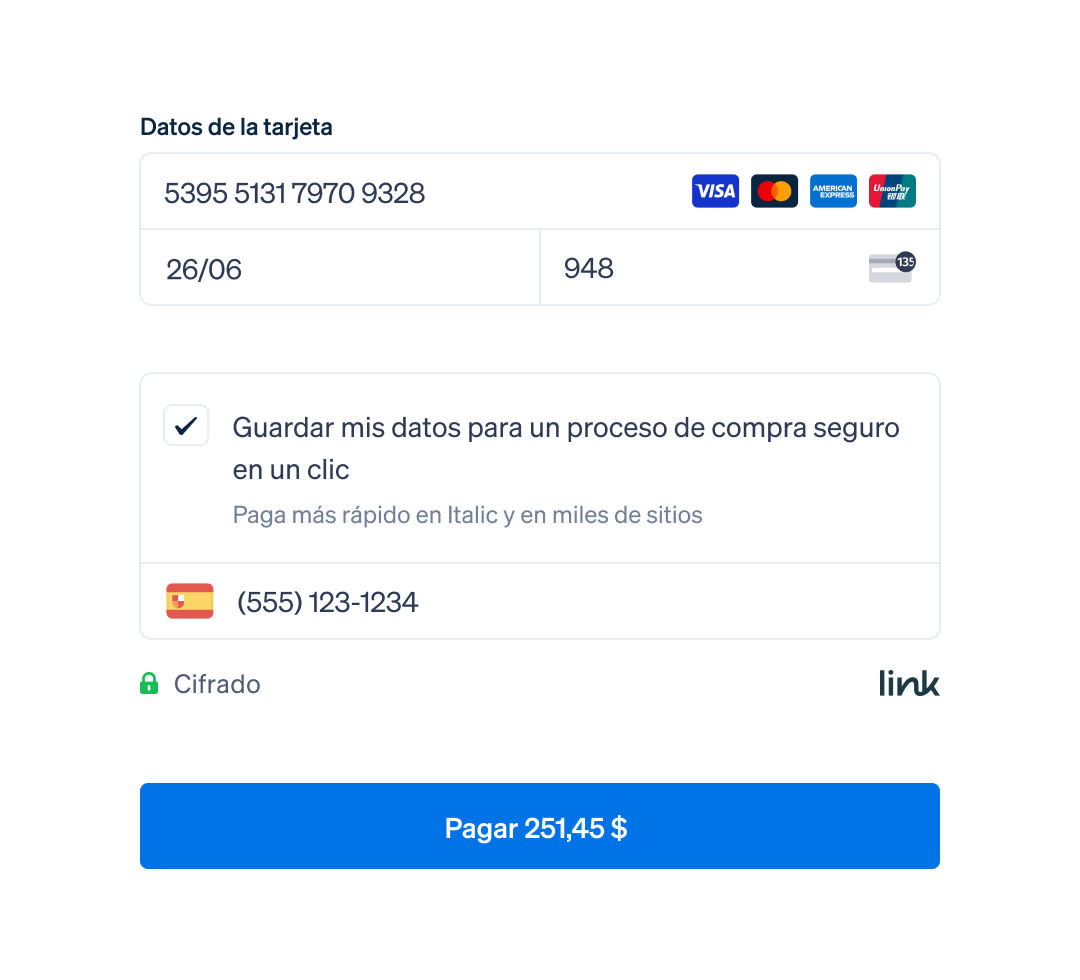Open the Spain flag country selector

pos(190,601)
